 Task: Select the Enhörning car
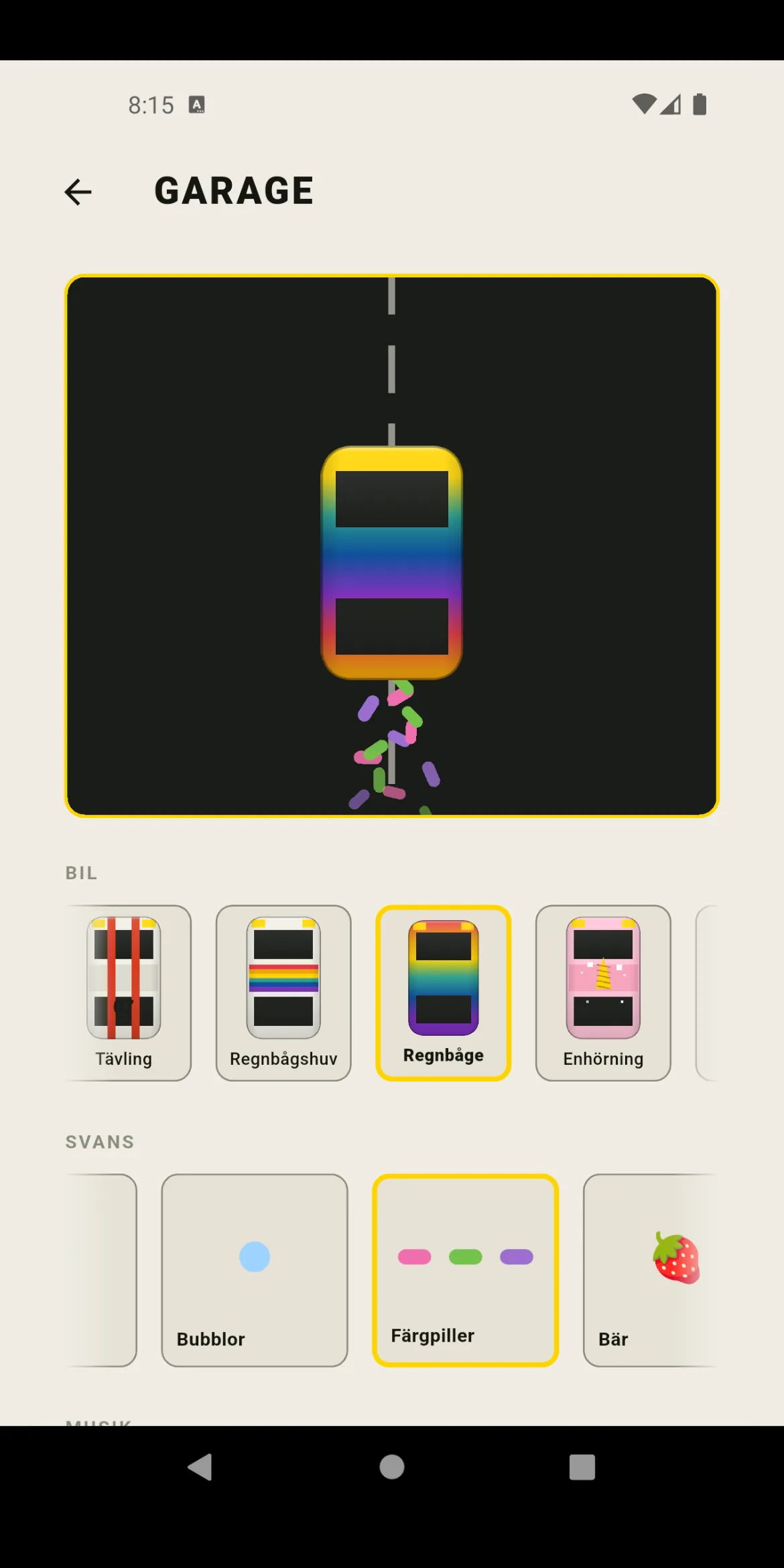[x=603, y=993]
